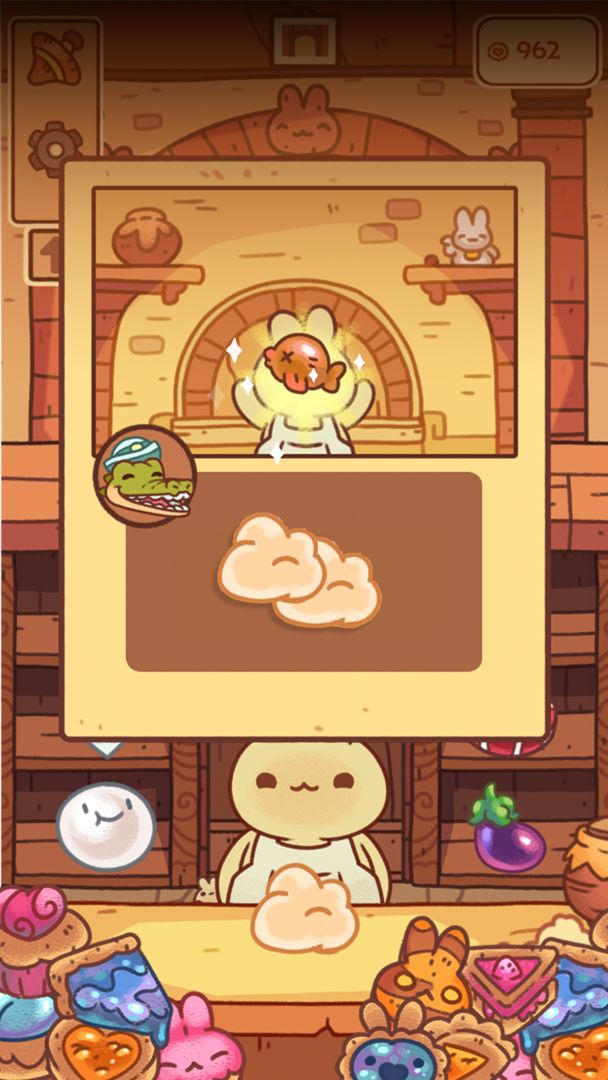Select the eggplant ingredient
The width and height of the screenshot is (608, 1080).
507,830
